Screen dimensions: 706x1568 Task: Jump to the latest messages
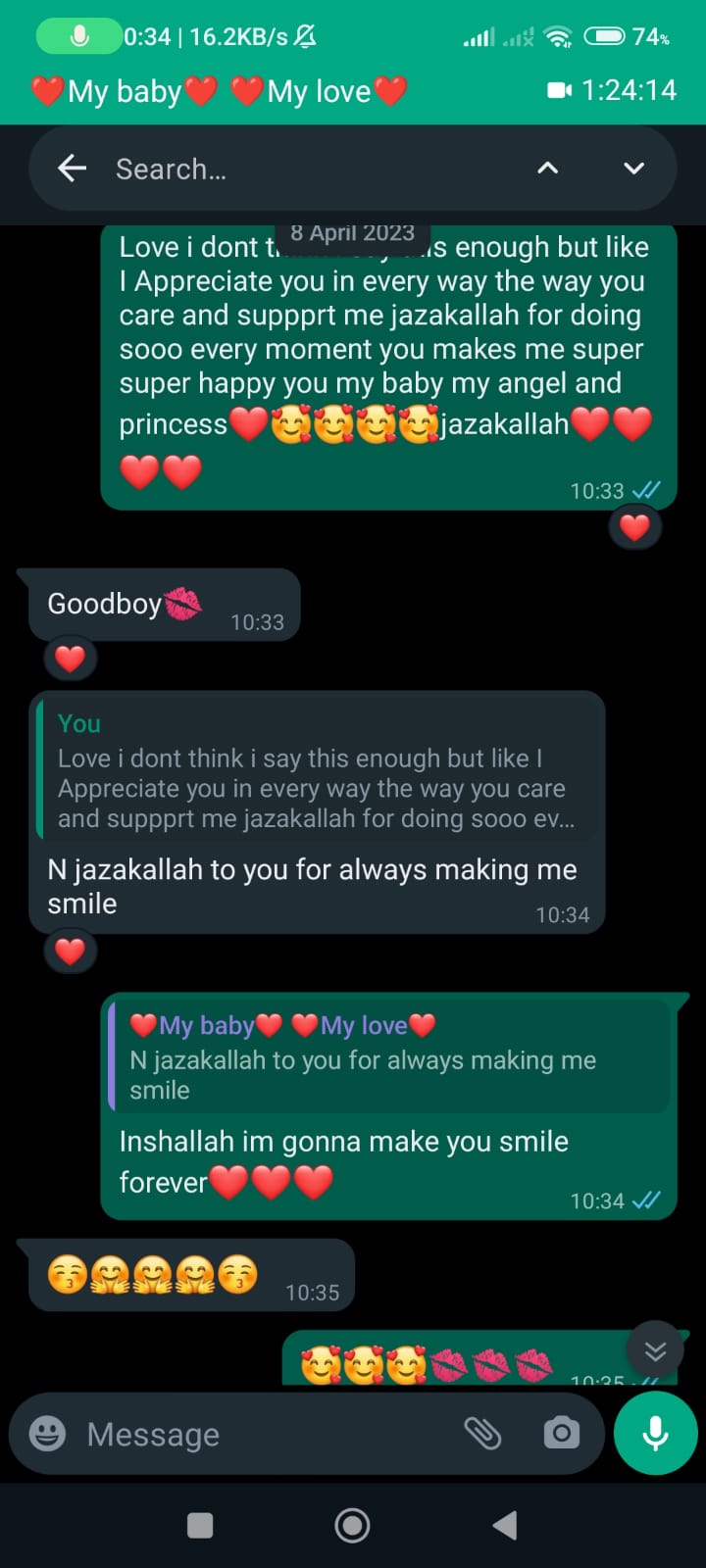[655, 1352]
